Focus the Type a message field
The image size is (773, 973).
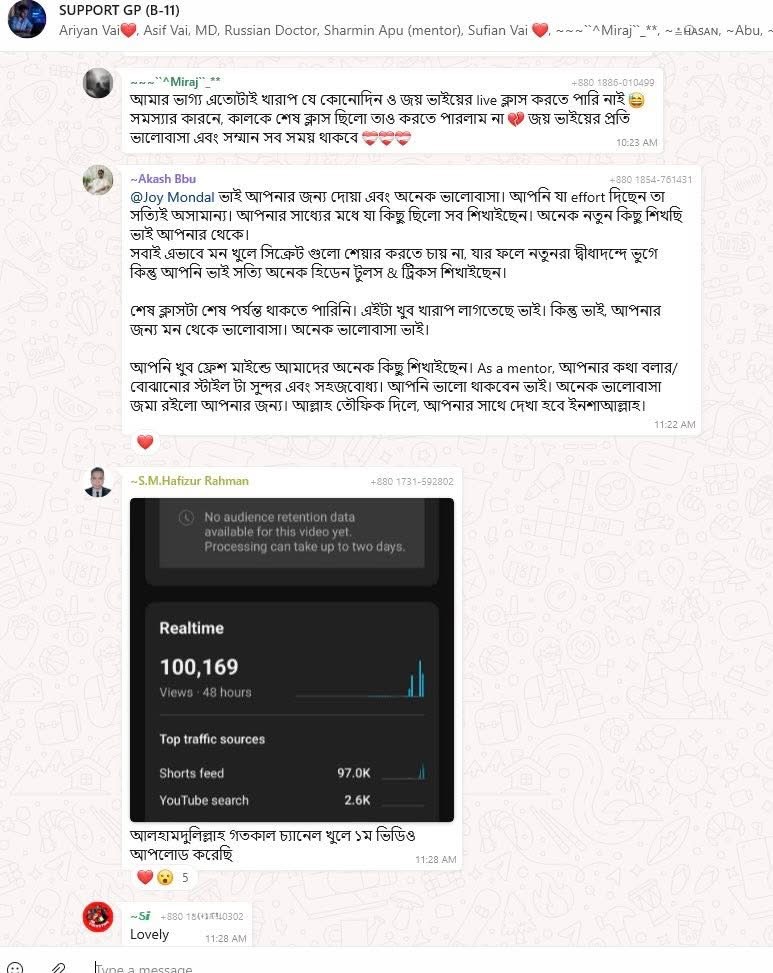pos(400,968)
